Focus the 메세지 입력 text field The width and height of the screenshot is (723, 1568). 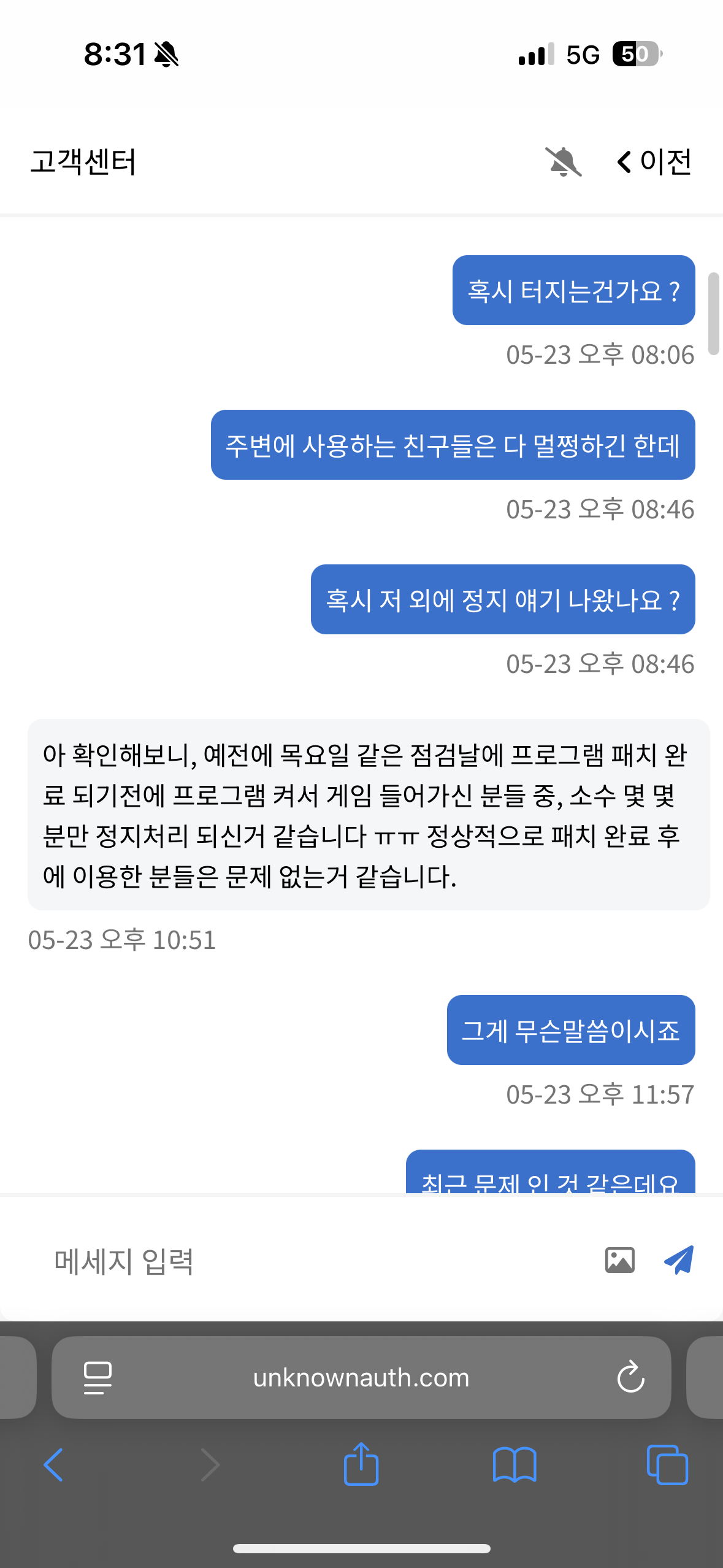[307, 1262]
